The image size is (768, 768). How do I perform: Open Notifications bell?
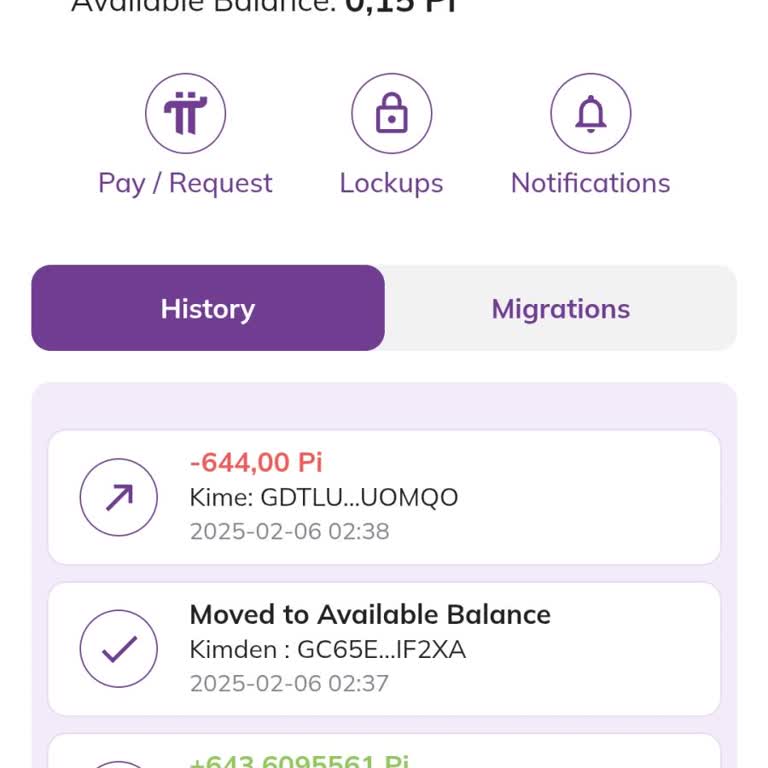click(590, 115)
